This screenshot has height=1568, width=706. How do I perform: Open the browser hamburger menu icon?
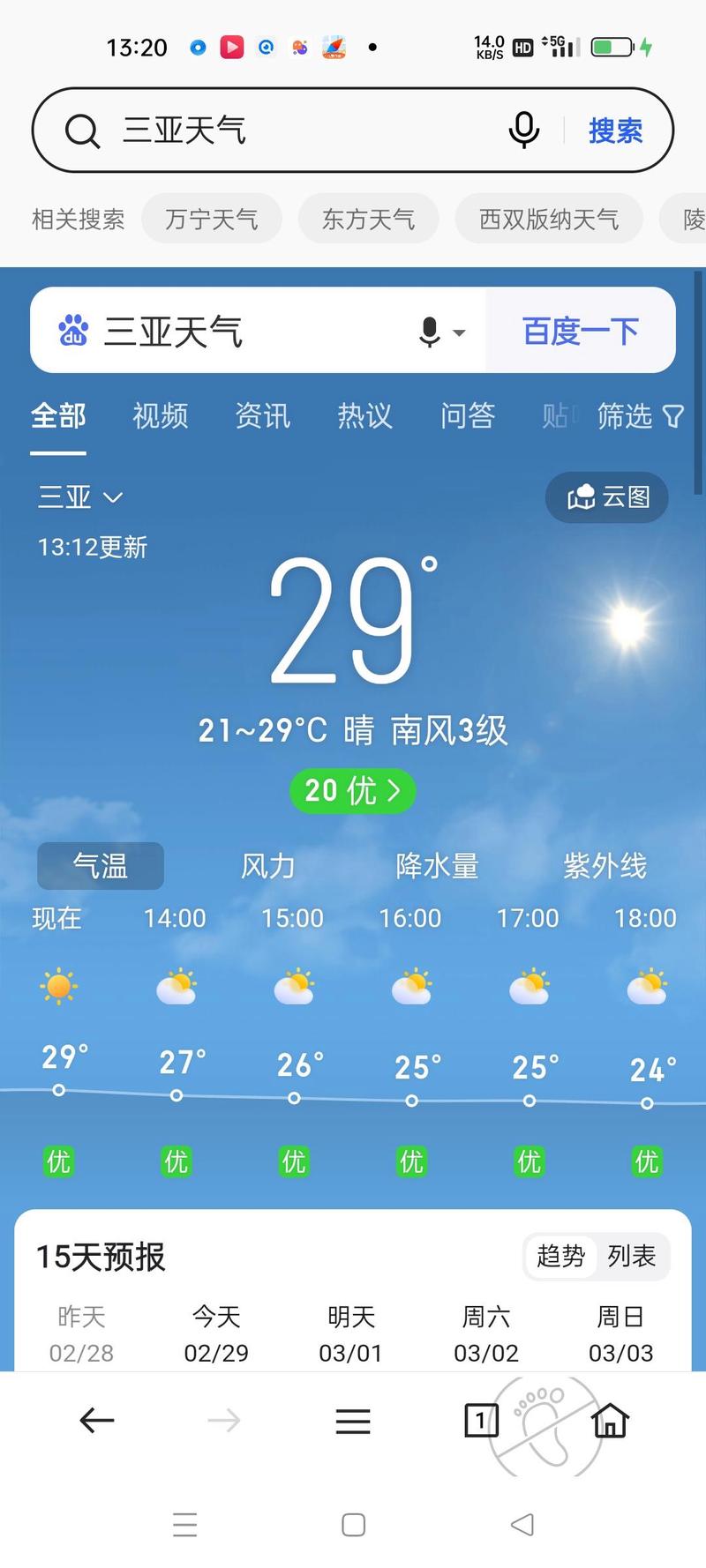click(353, 1421)
